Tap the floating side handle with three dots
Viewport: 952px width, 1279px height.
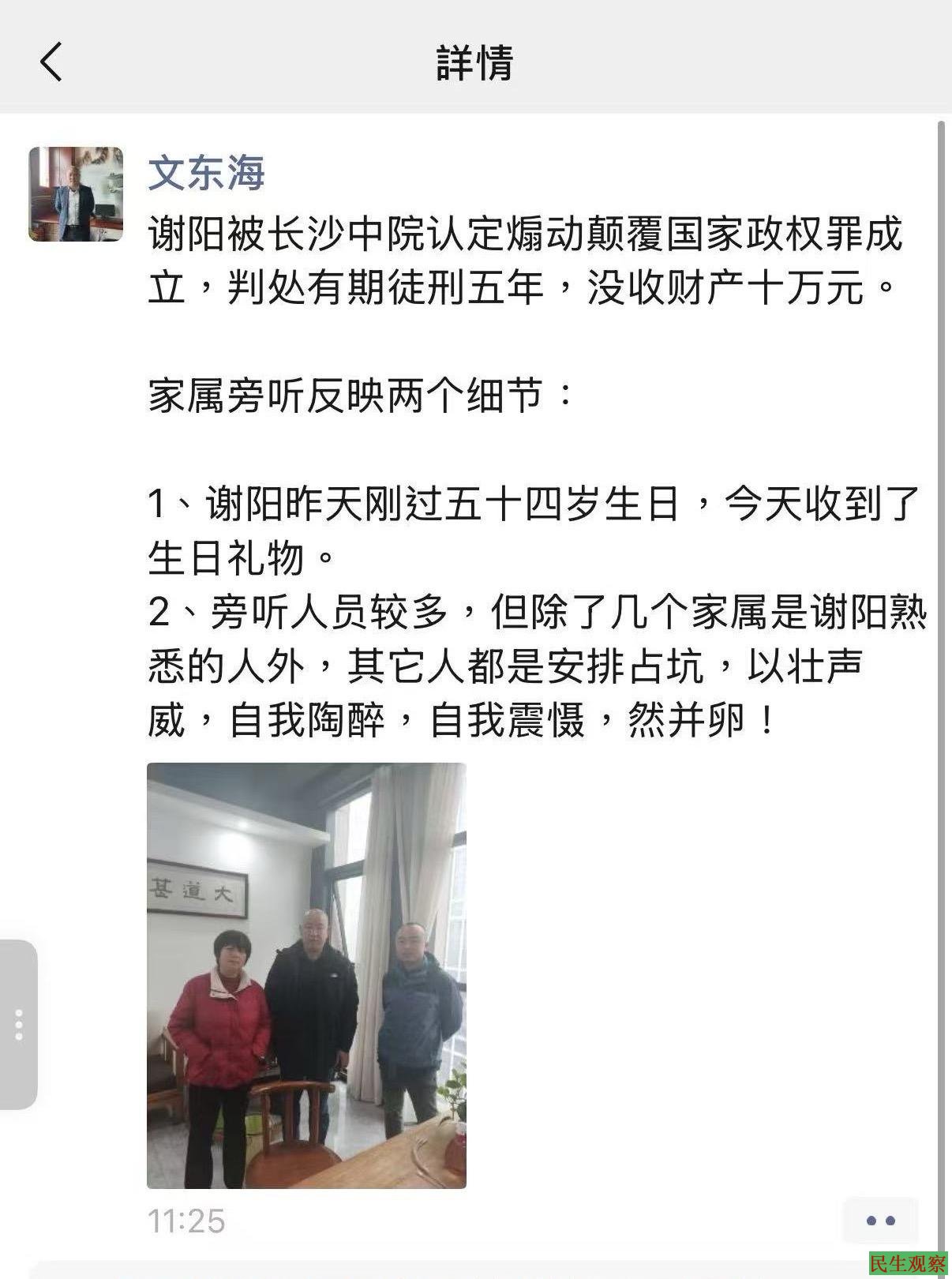click(x=19, y=1025)
